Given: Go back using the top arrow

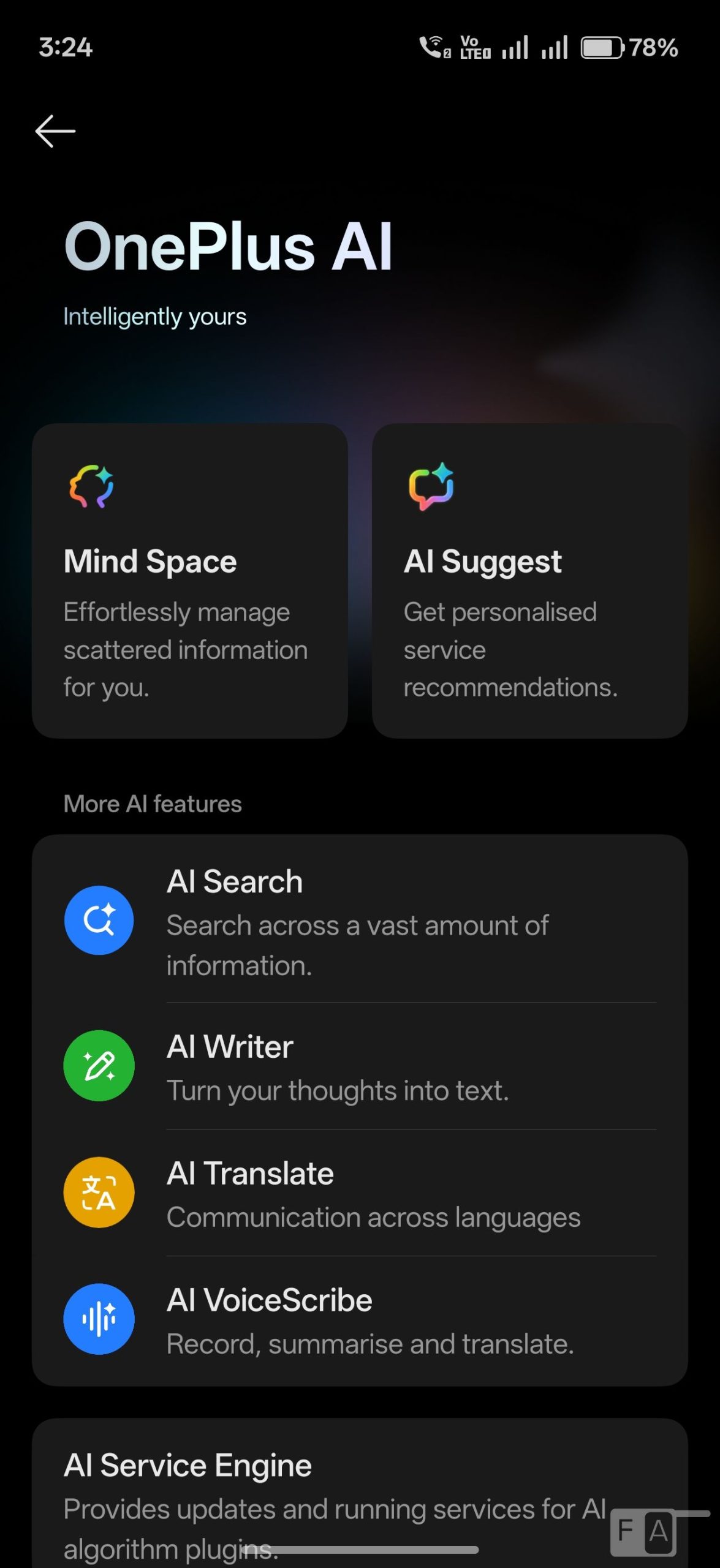Looking at the screenshot, I should 55,131.
